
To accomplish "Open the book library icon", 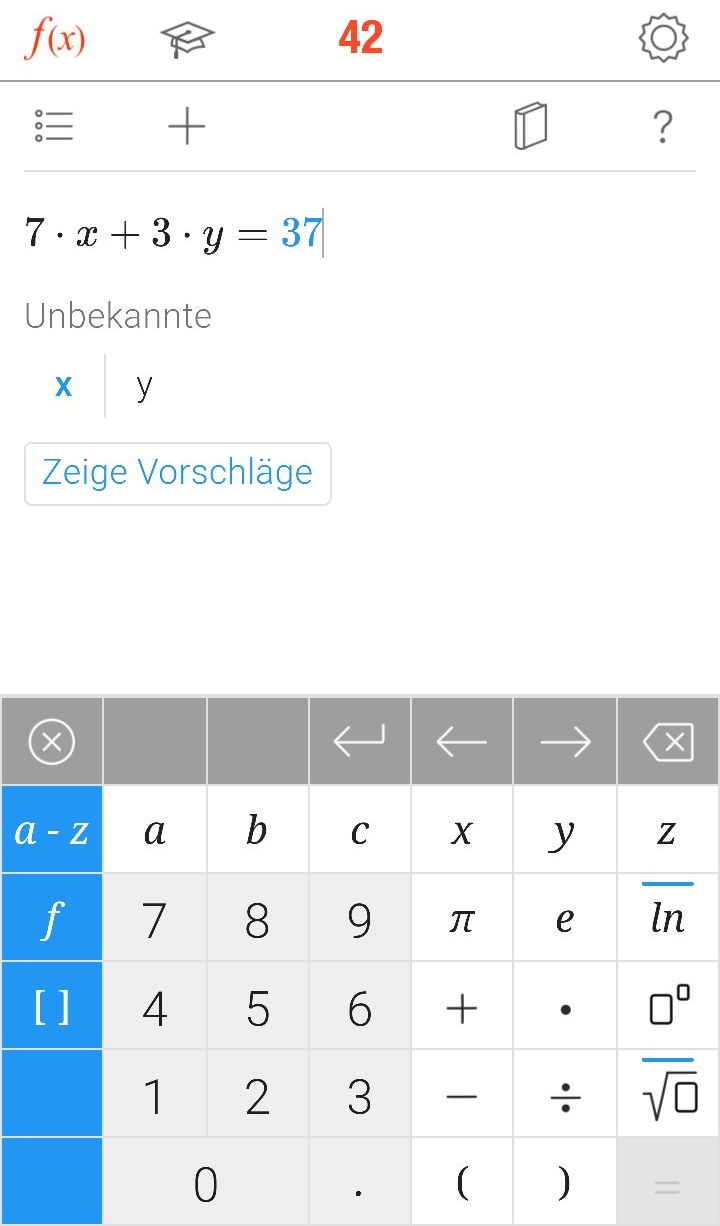I will (530, 127).
